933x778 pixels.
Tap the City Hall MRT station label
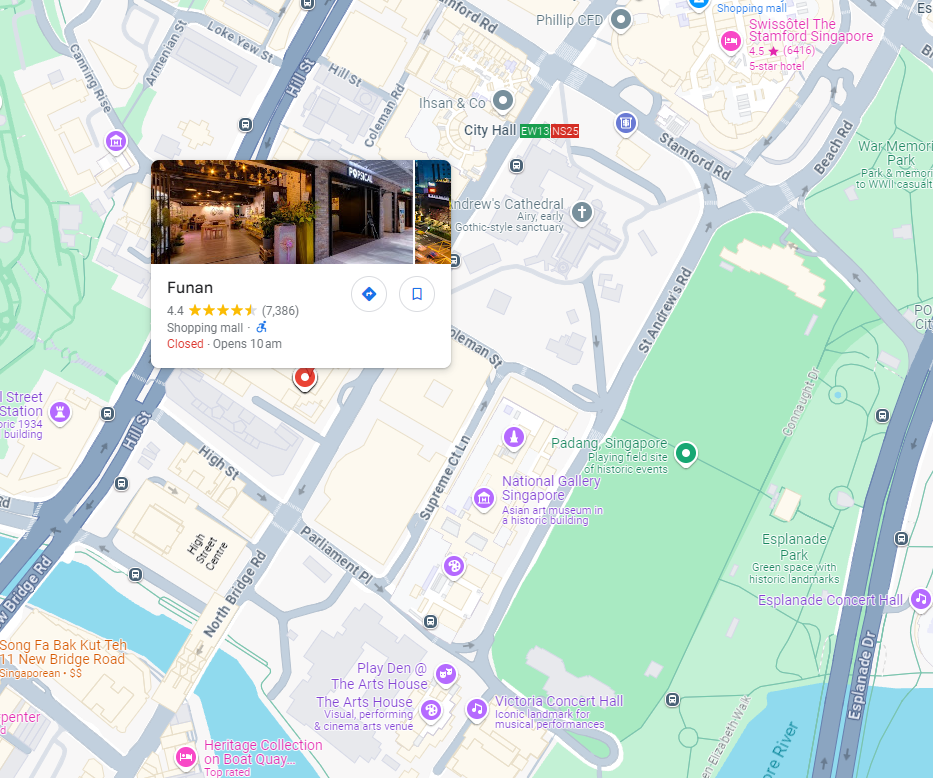pos(490,130)
